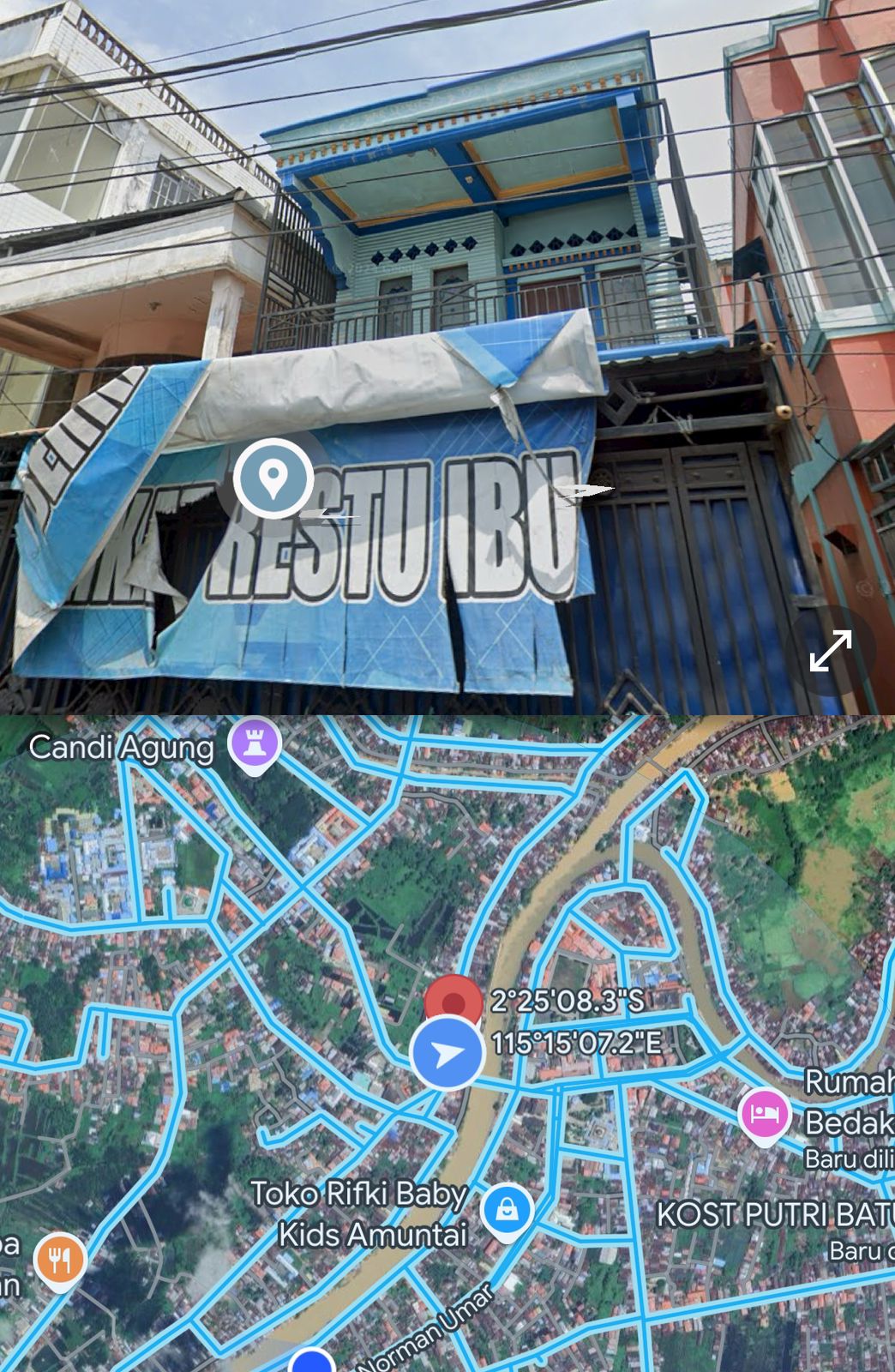895x1372 pixels.
Task: Open Candi Agung landmark on map
Action: click(x=255, y=743)
